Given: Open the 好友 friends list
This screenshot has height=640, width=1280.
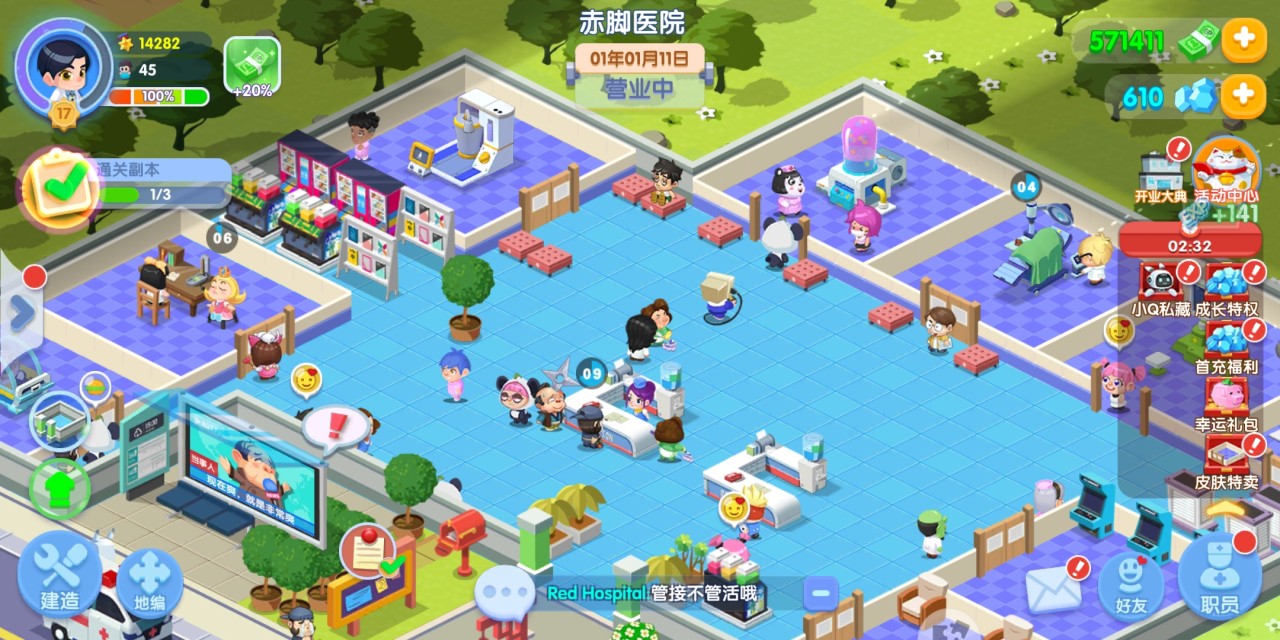Looking at the screenshot, I should click(1131, 583).
